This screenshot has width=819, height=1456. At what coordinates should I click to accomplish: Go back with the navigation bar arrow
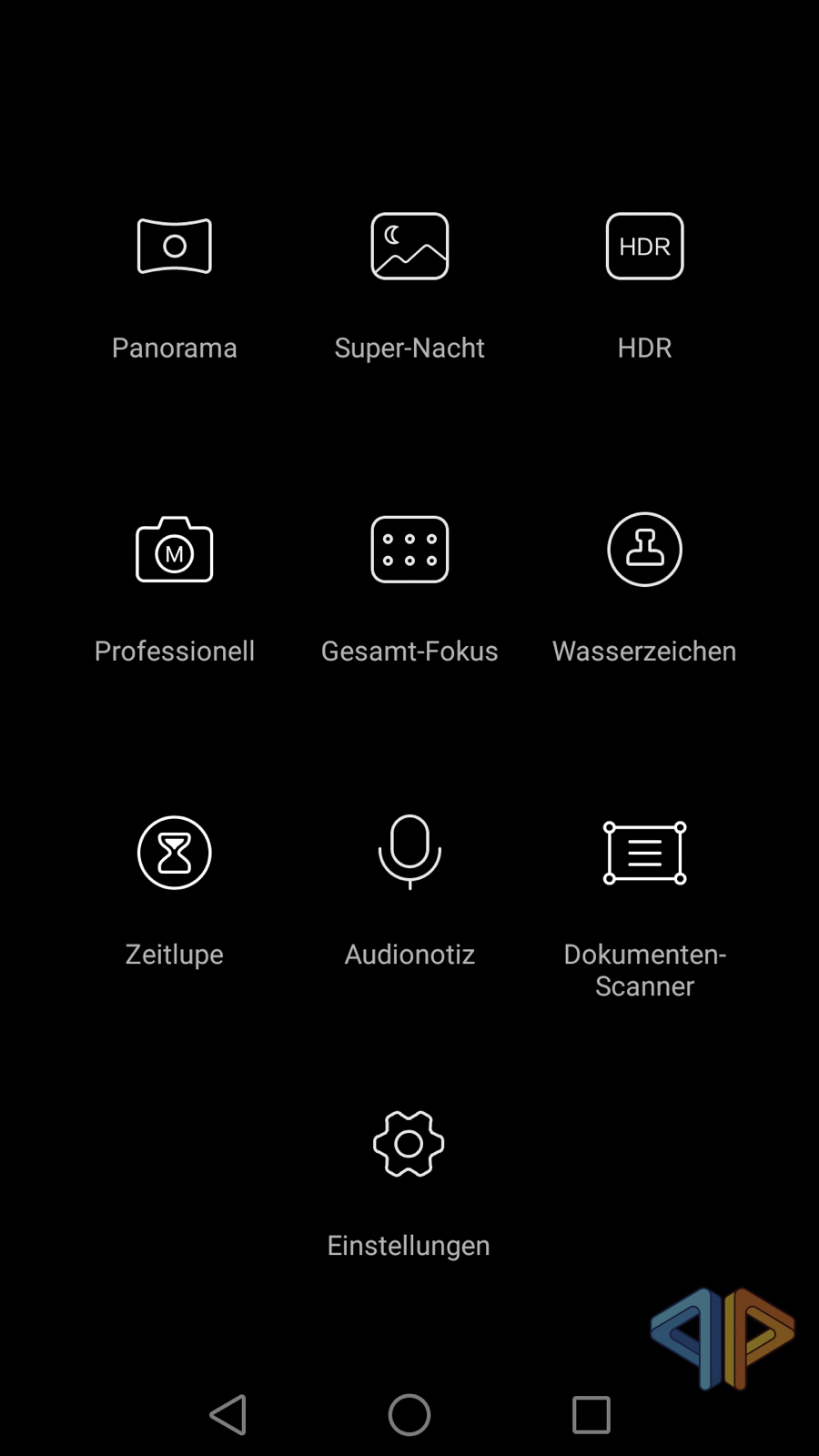pyautogui.click(x=227, y=1415)
